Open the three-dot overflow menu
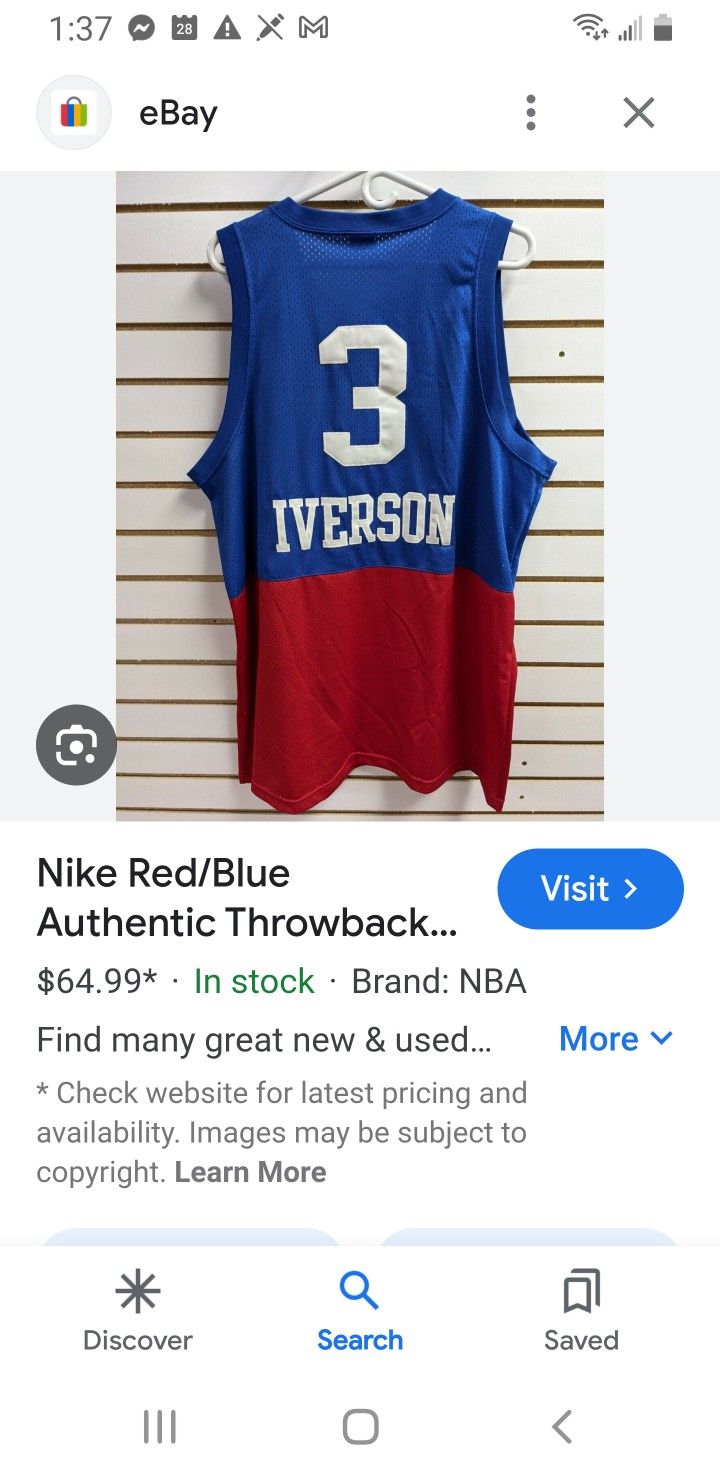Screen dimensions: 720x1480 click(x=530, y=112)
